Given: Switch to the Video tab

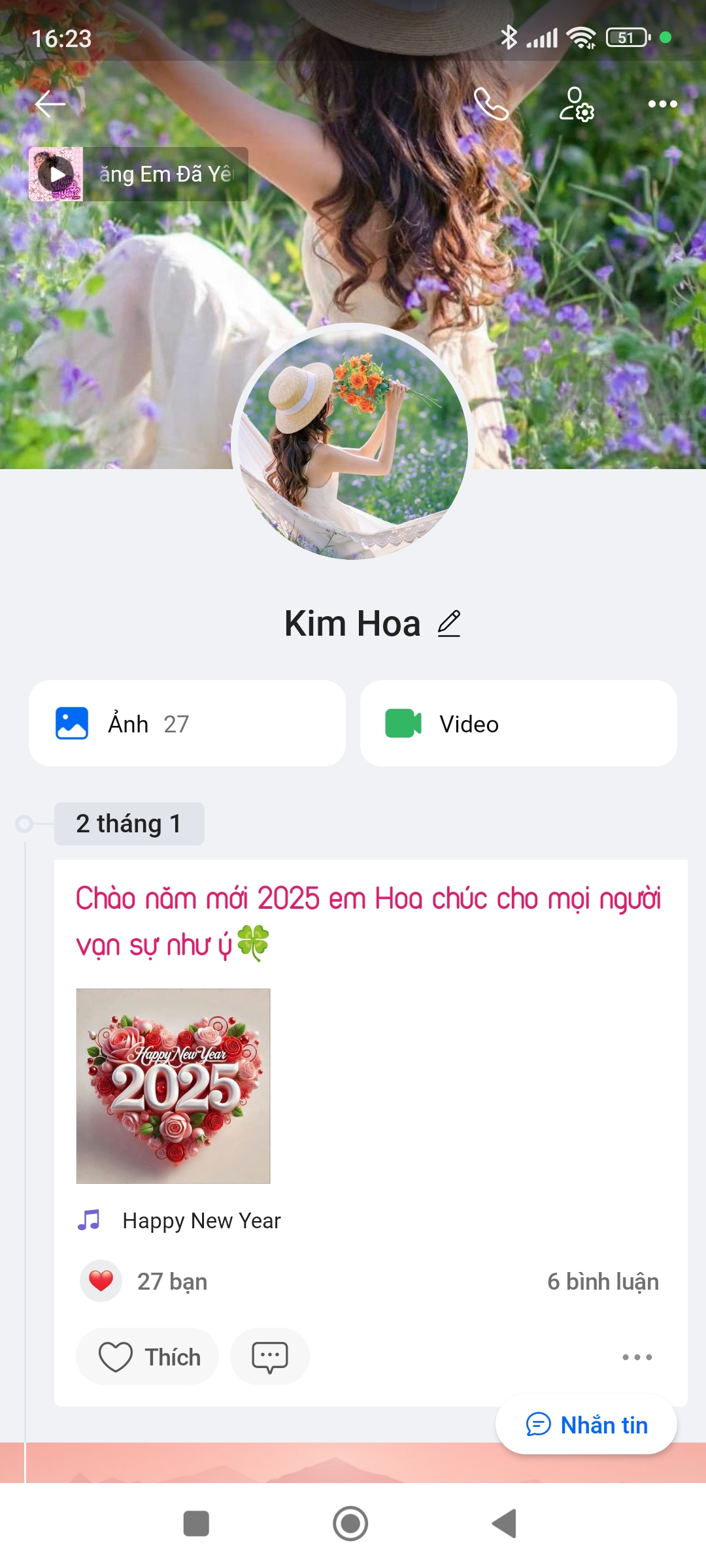Looking at the screenshot, I should (518, 723).
